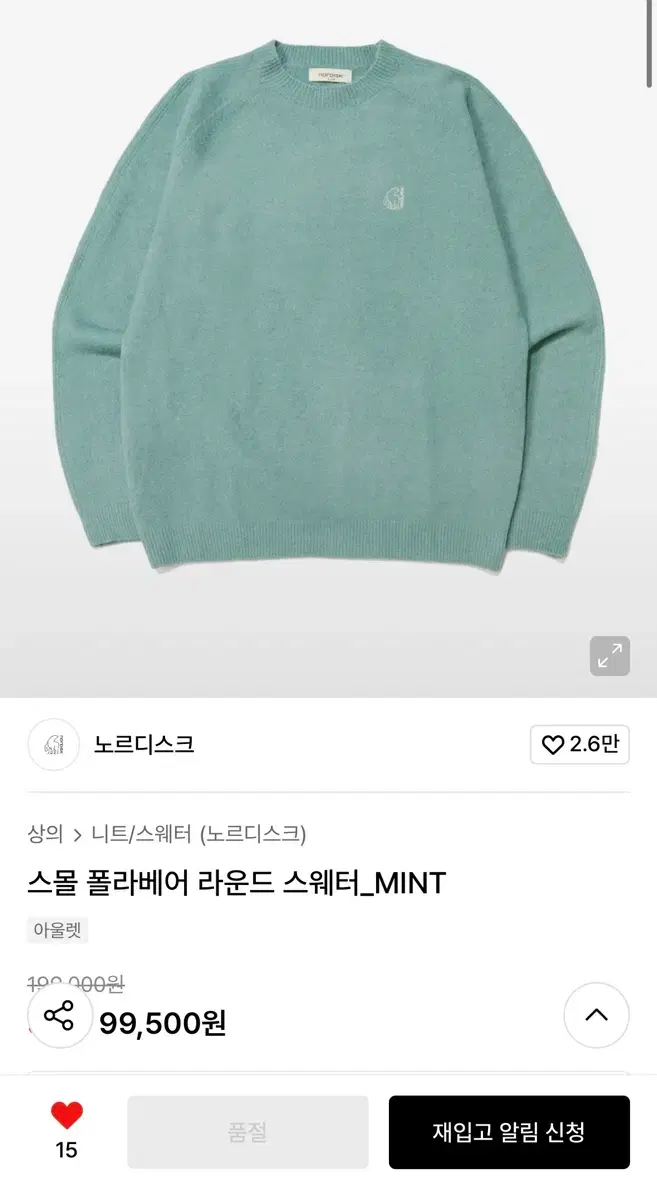Like the 노르디스크 brand (2.6만 heart)

580,744
